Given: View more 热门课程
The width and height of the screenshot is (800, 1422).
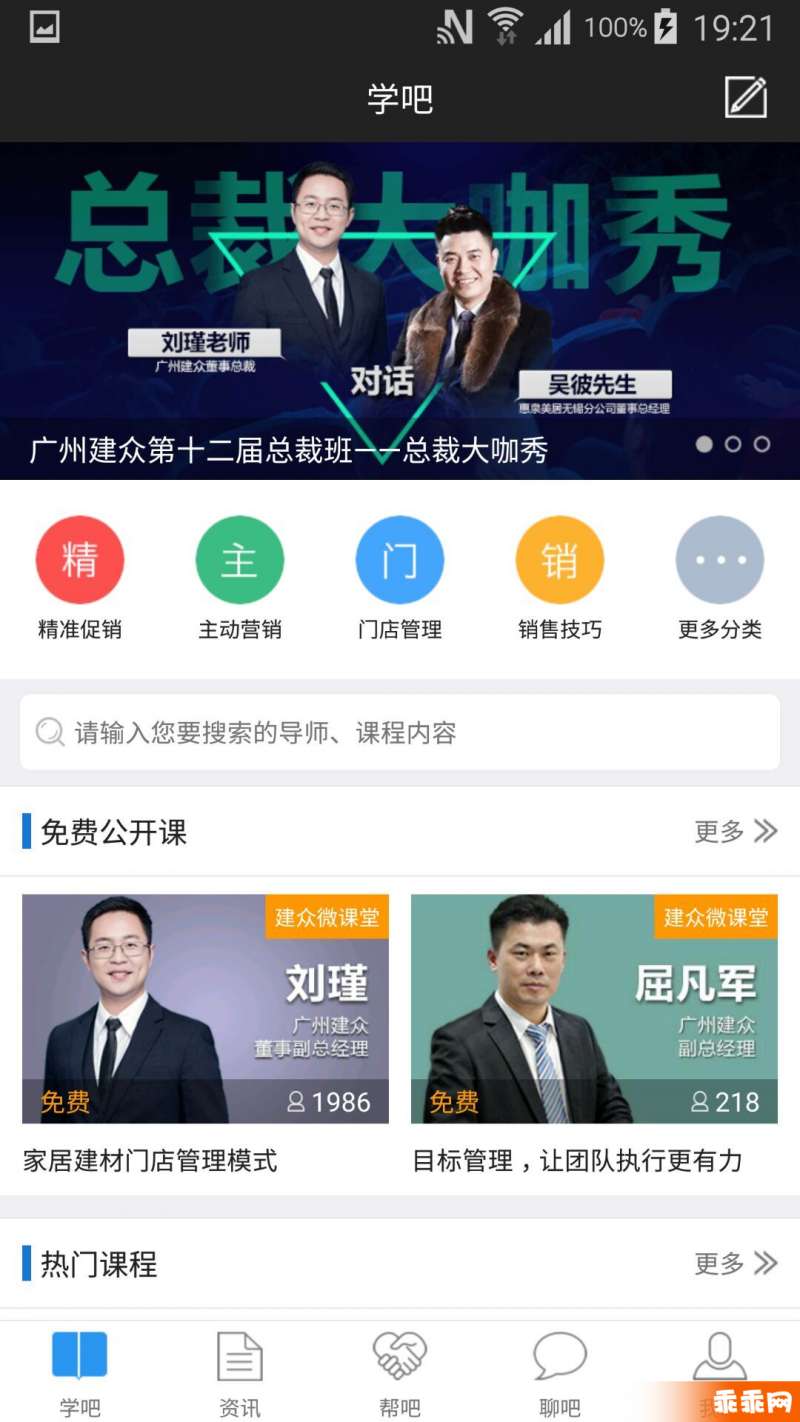Looking at the screenshot, I should coord(736,1263).
